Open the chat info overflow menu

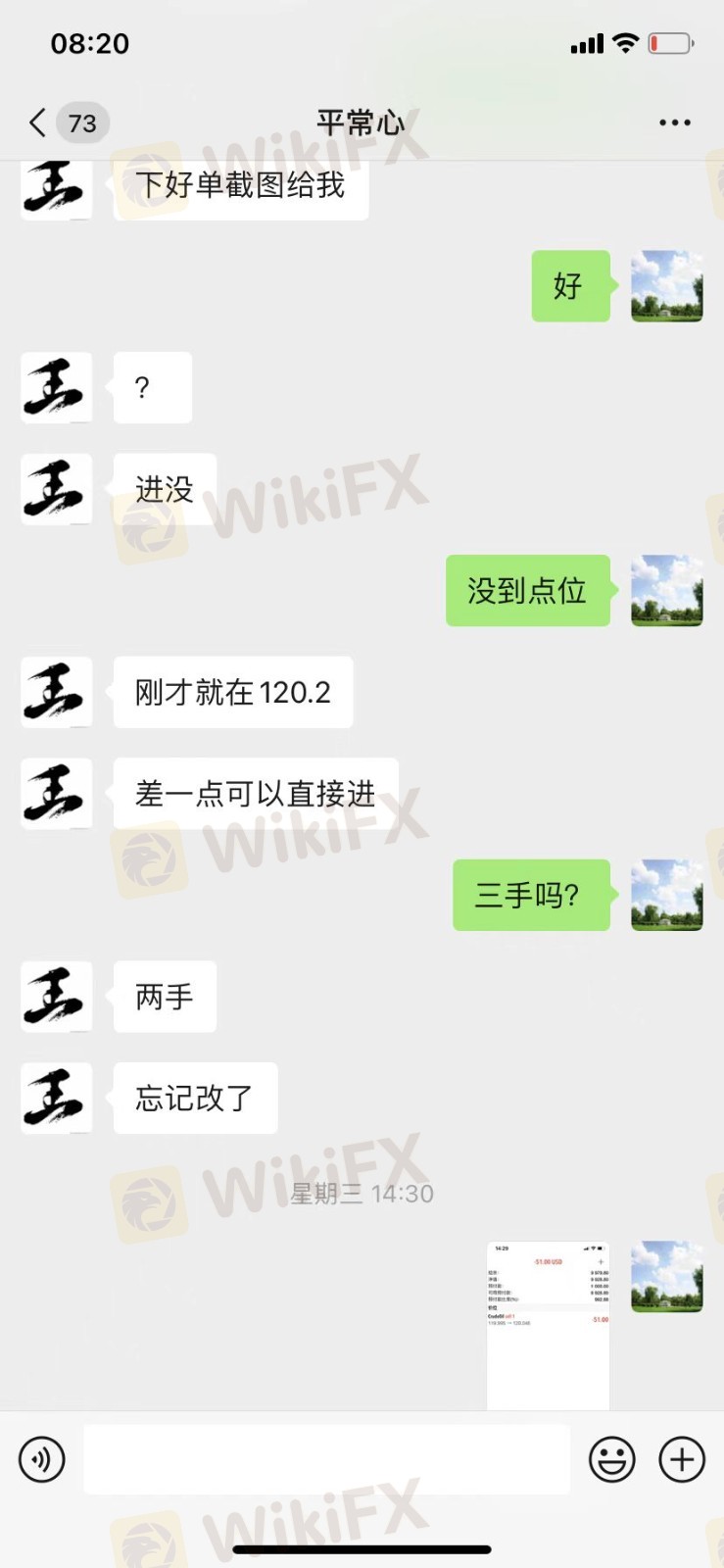tap(674, 123)
